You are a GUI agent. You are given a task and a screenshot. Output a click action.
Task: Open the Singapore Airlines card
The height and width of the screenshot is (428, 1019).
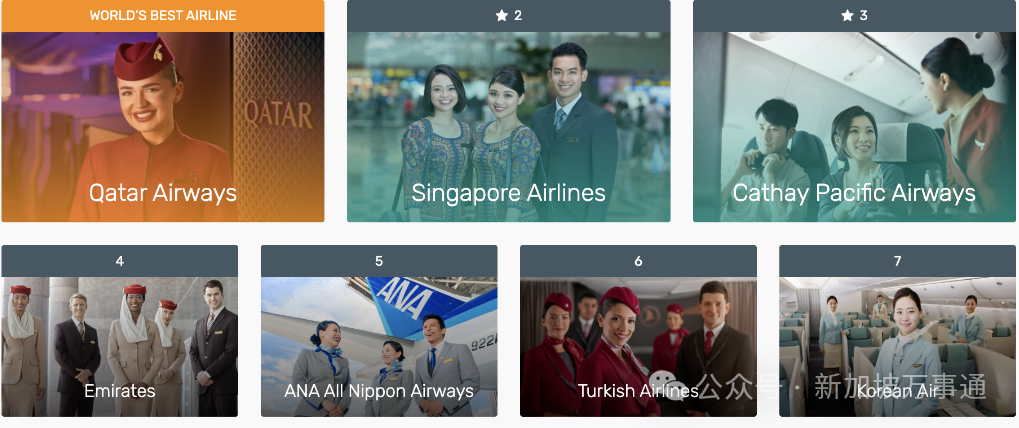pos(508,125)
